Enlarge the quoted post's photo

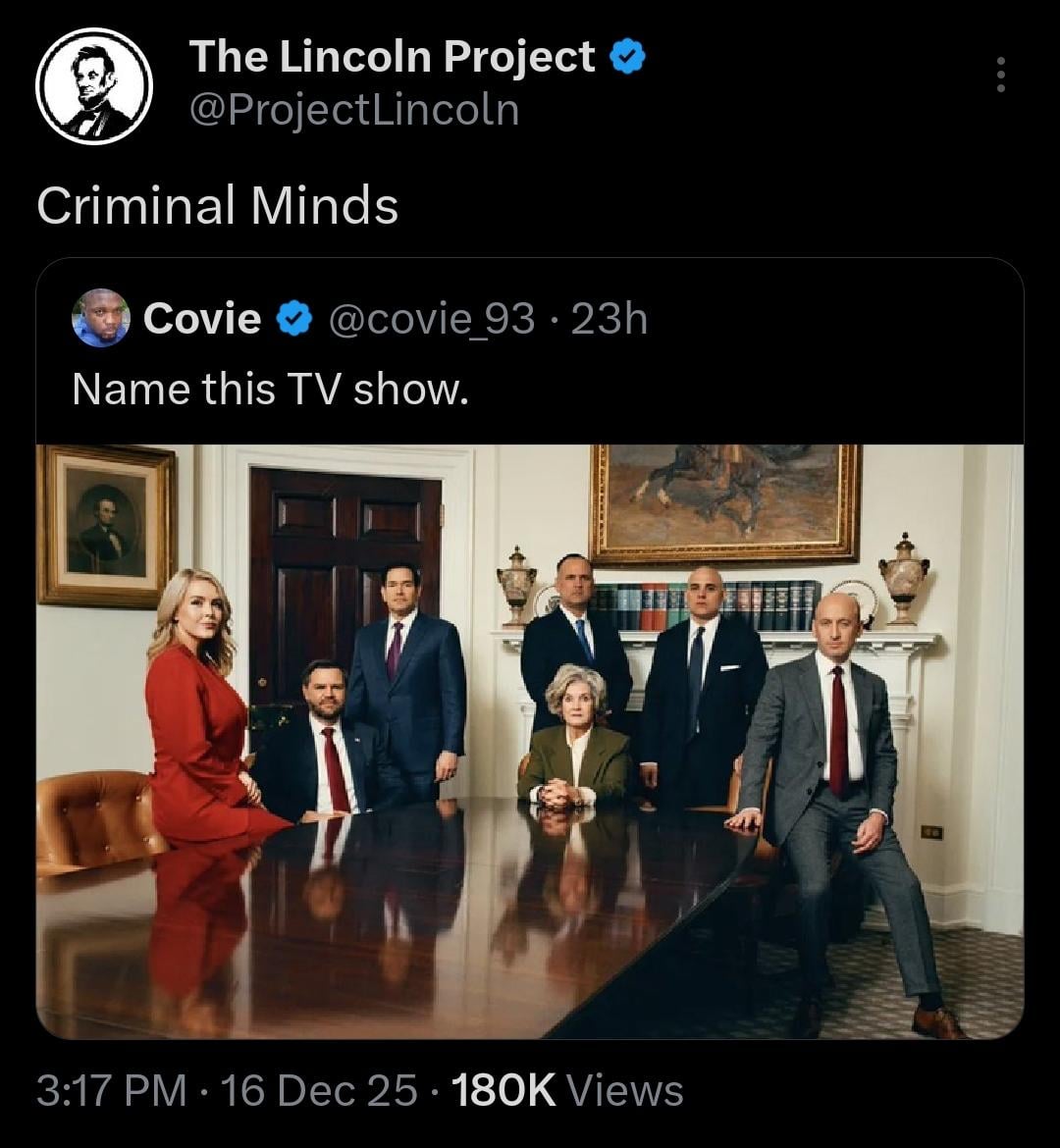530,741
